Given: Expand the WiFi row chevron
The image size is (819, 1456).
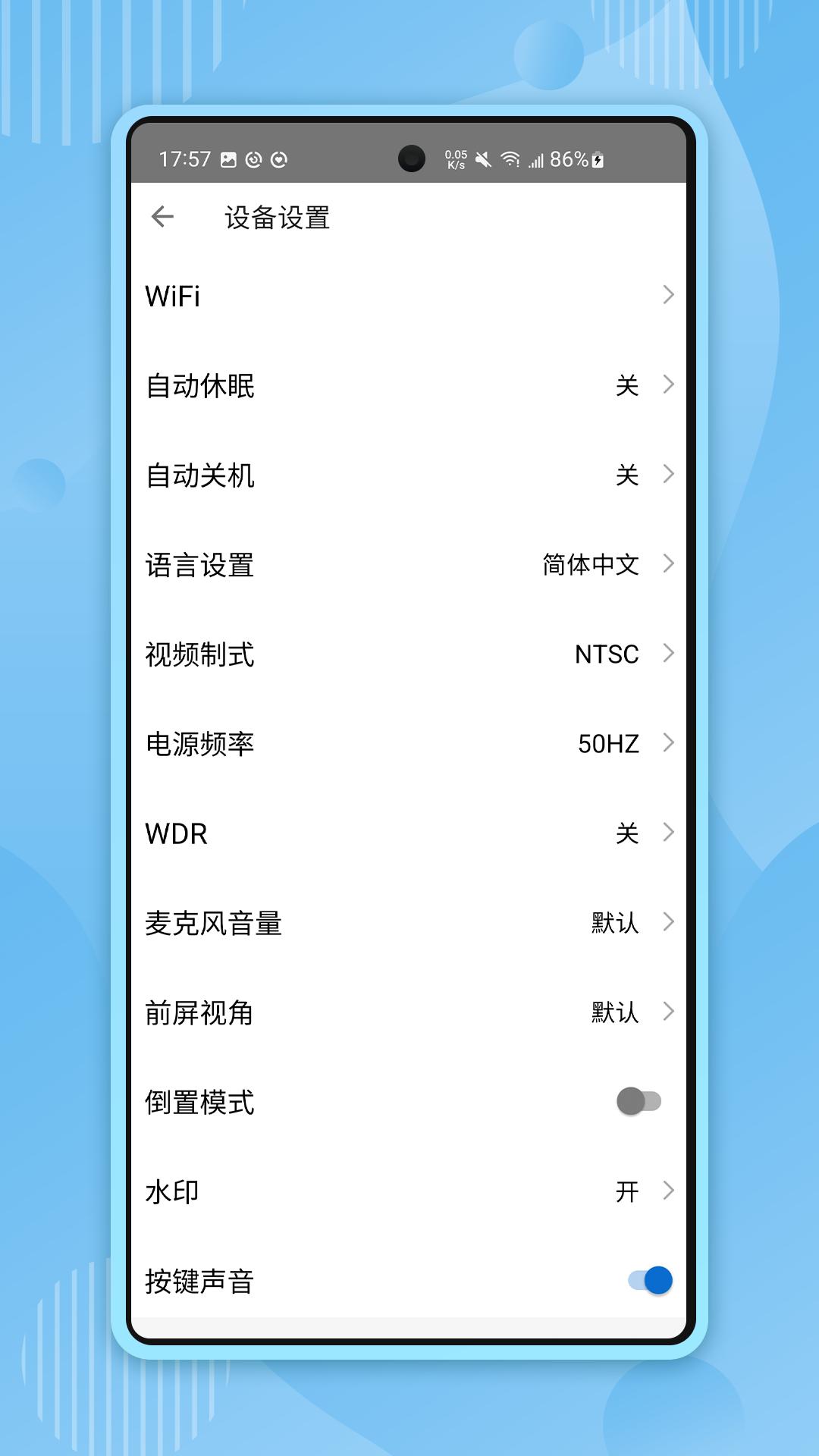Looking at the screenshot, I should click(668, 296).
